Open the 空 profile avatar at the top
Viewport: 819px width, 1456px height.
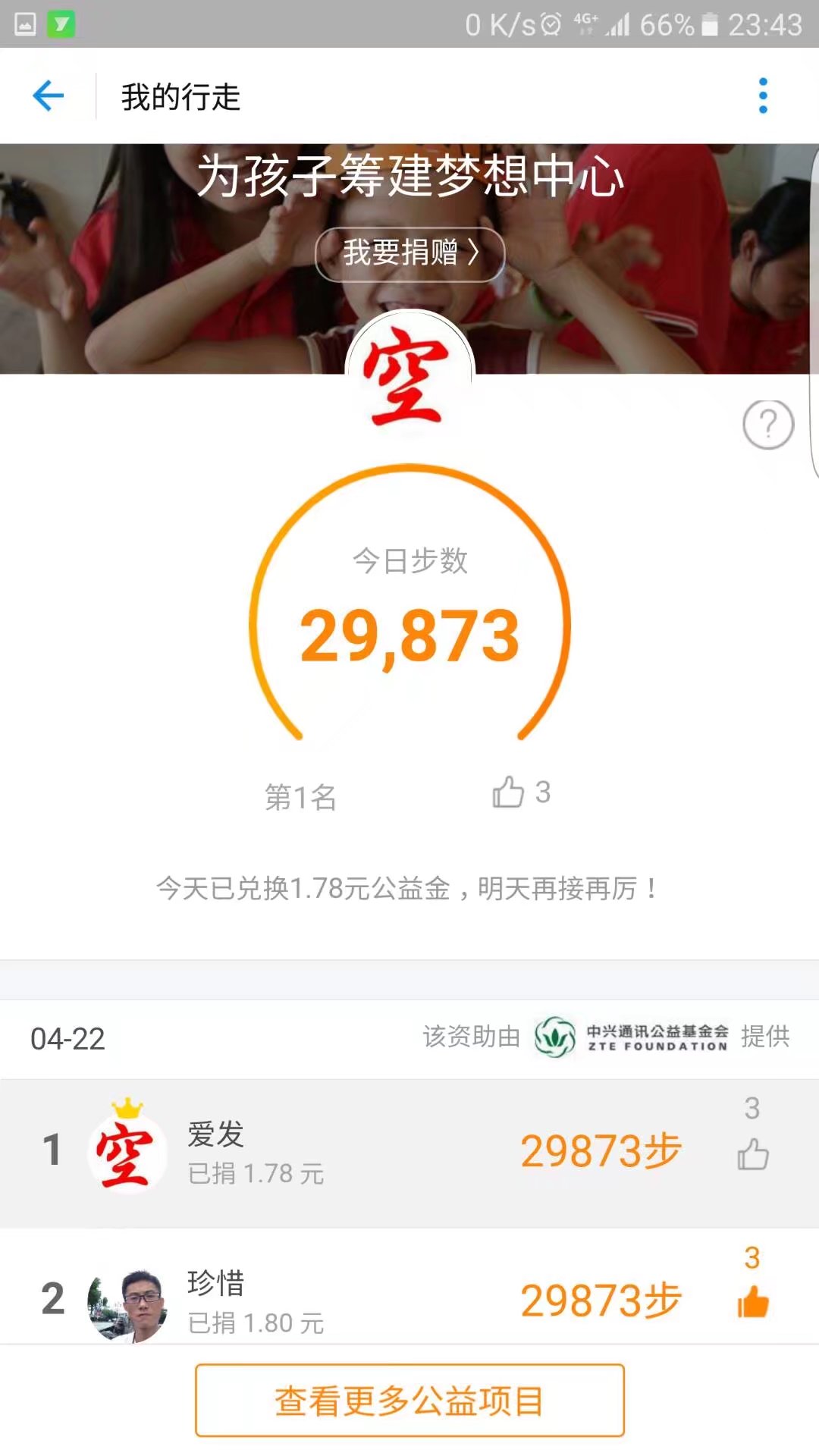pos(409,375)
